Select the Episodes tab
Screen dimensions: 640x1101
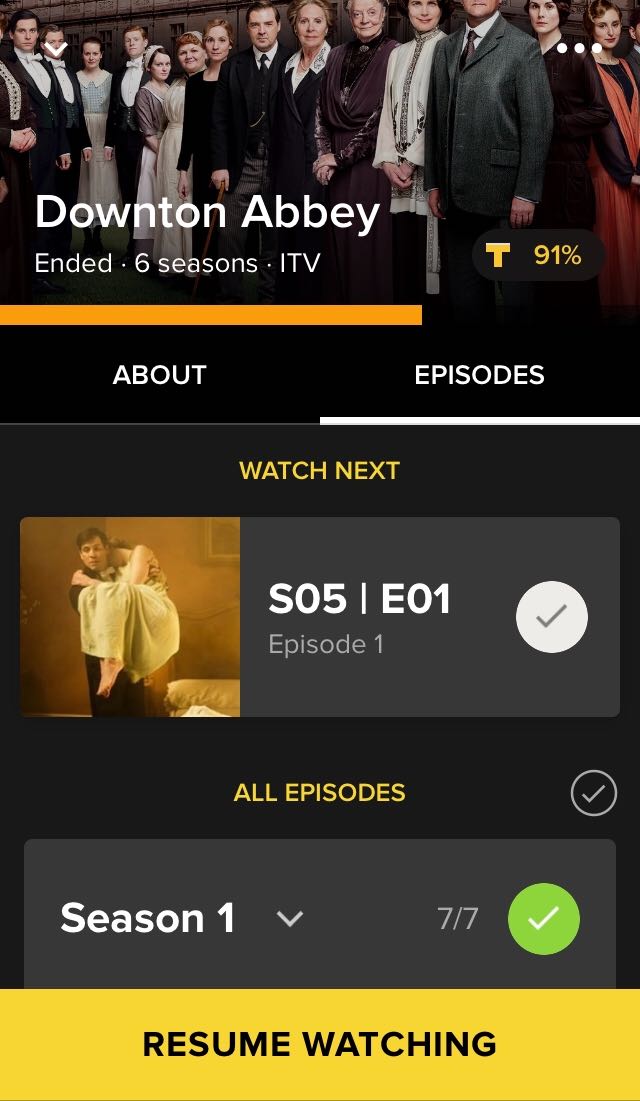[x=479, y=375]
